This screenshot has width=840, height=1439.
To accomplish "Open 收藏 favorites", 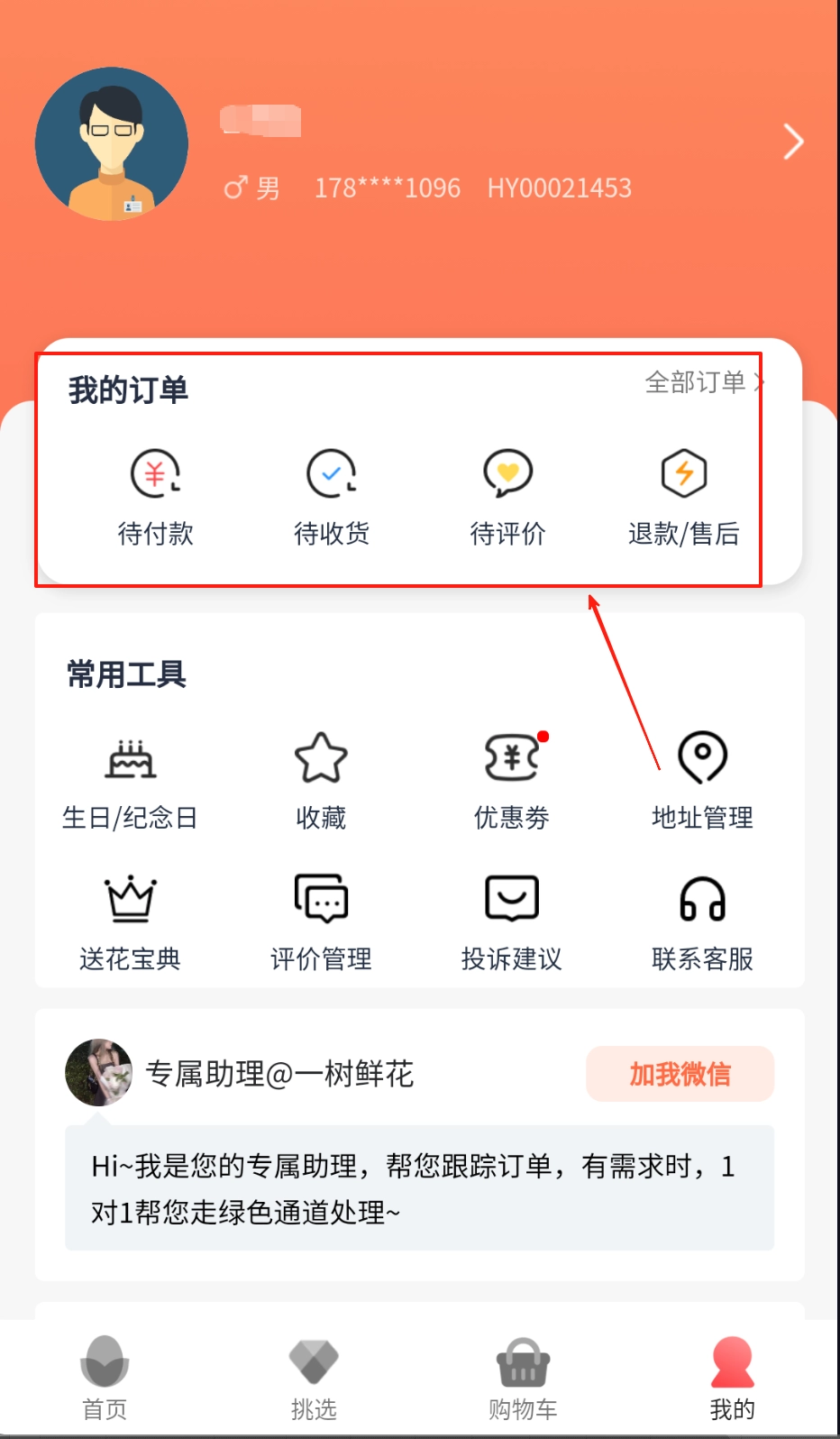I will 321,780.
